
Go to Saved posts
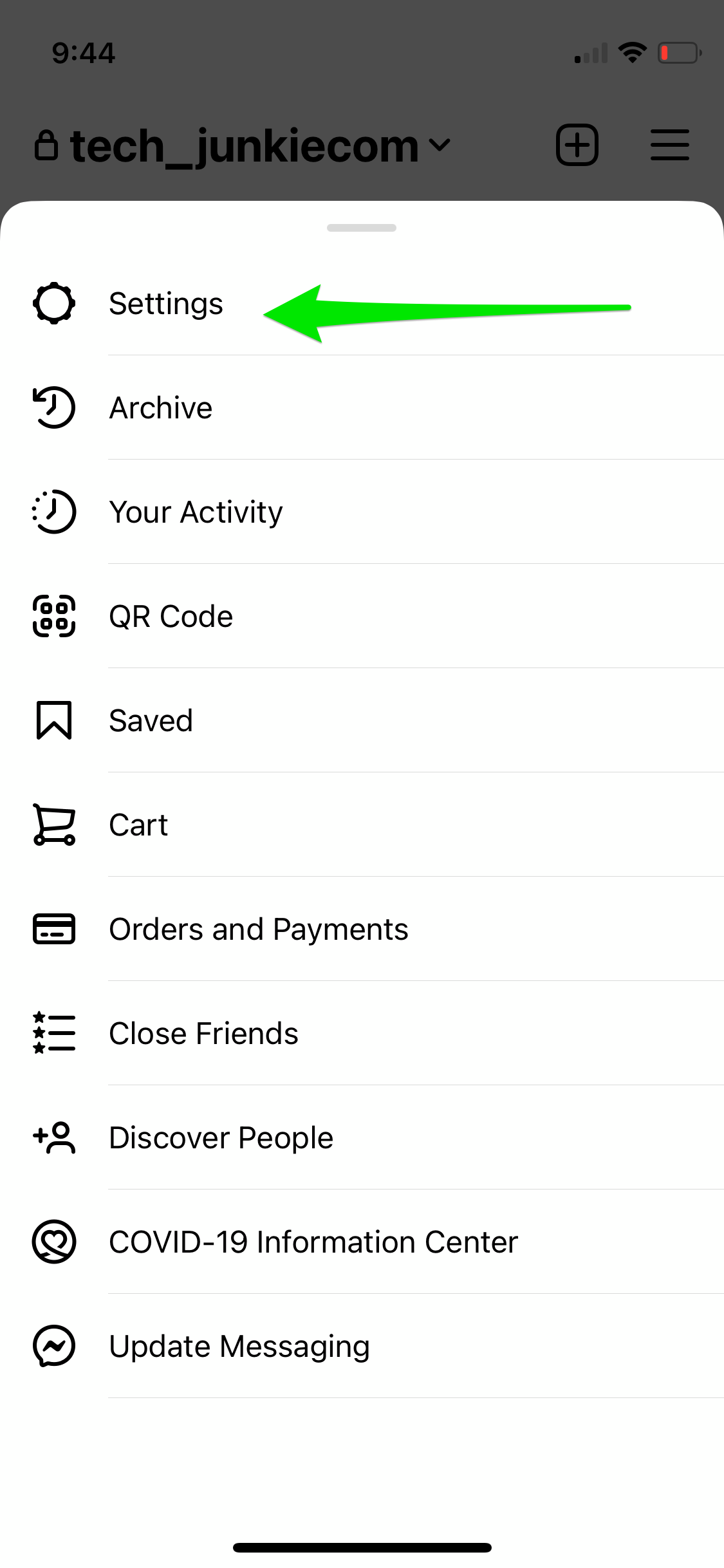151,721
